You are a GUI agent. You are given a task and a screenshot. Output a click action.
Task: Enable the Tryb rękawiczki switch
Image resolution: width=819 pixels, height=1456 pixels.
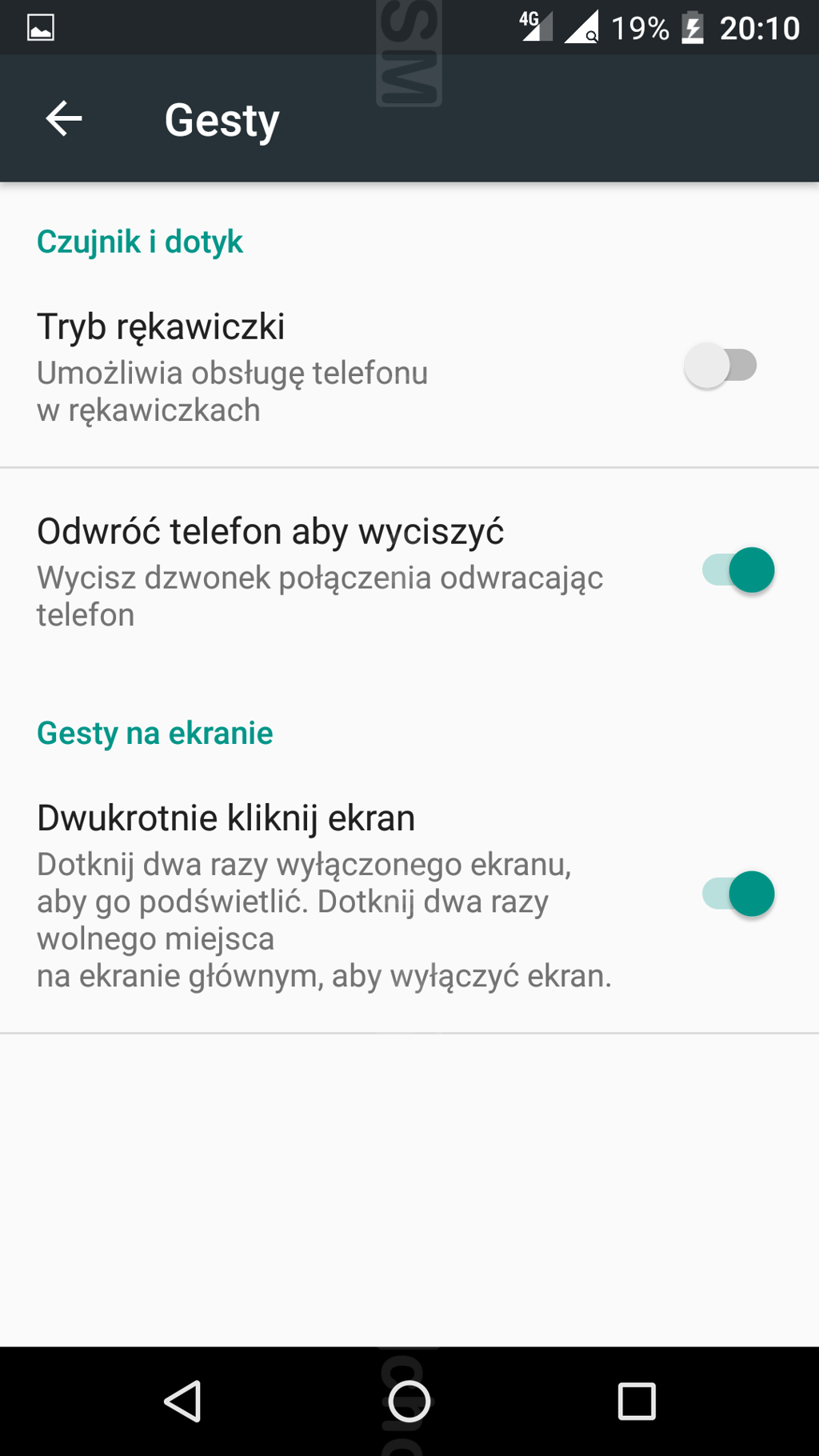pyautogui.click(x=721, y=366)
